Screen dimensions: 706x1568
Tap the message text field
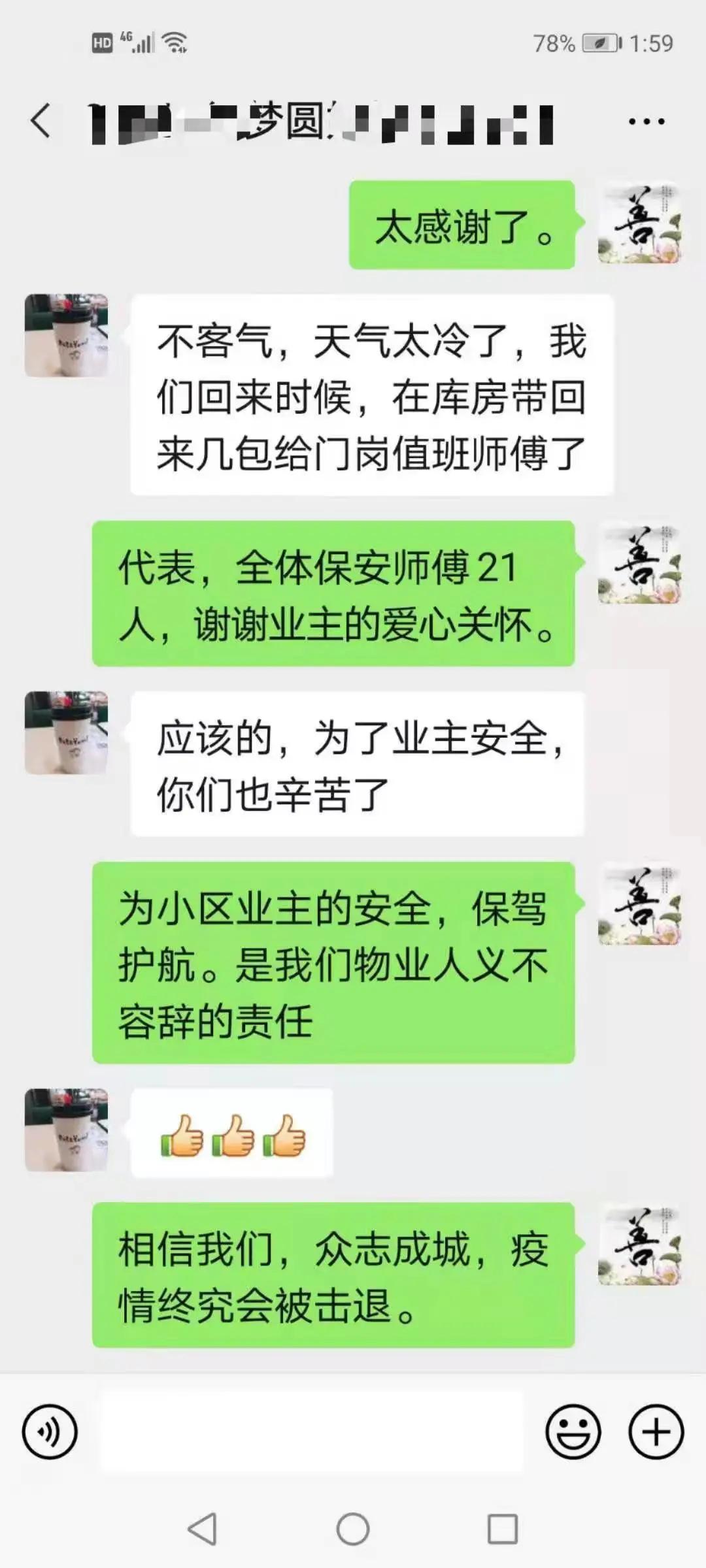pyautogui.click(x=311, y=1431)
